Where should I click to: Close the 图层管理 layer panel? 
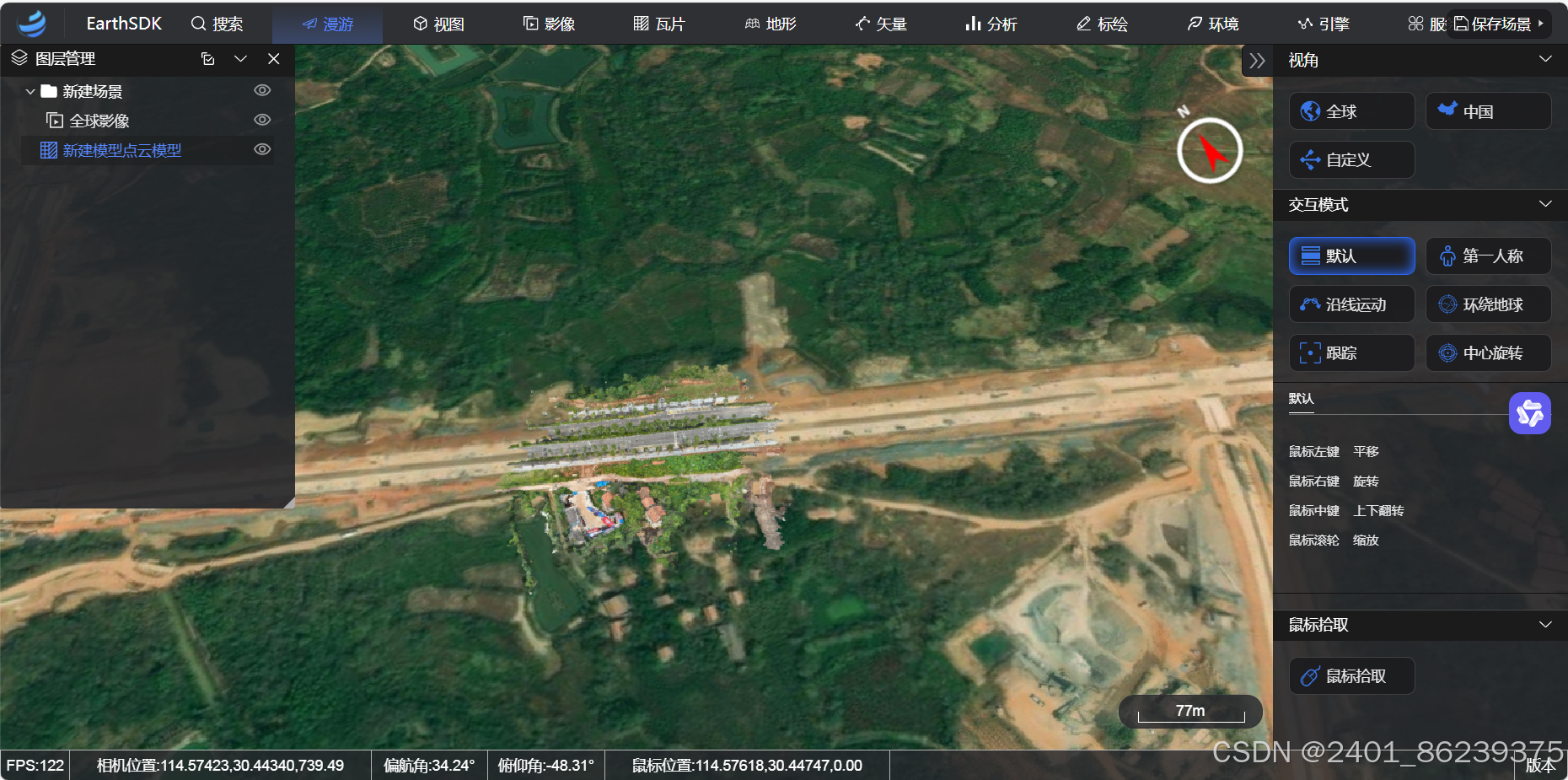pyautogui.click(x=273, y=59)
